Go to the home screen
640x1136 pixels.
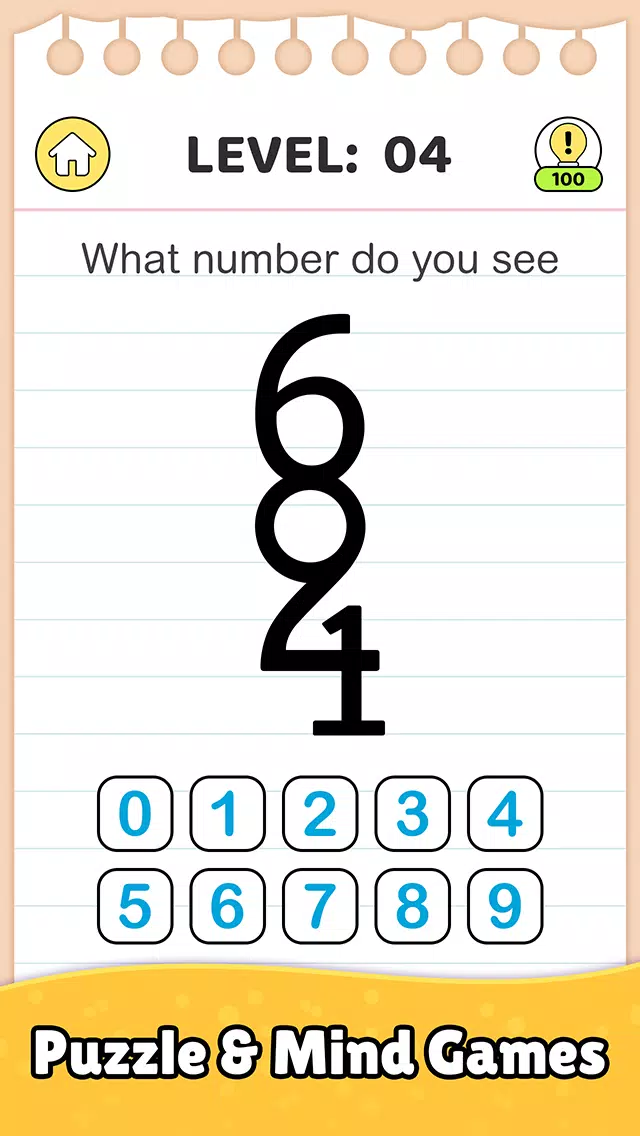[x=73, y=156]
